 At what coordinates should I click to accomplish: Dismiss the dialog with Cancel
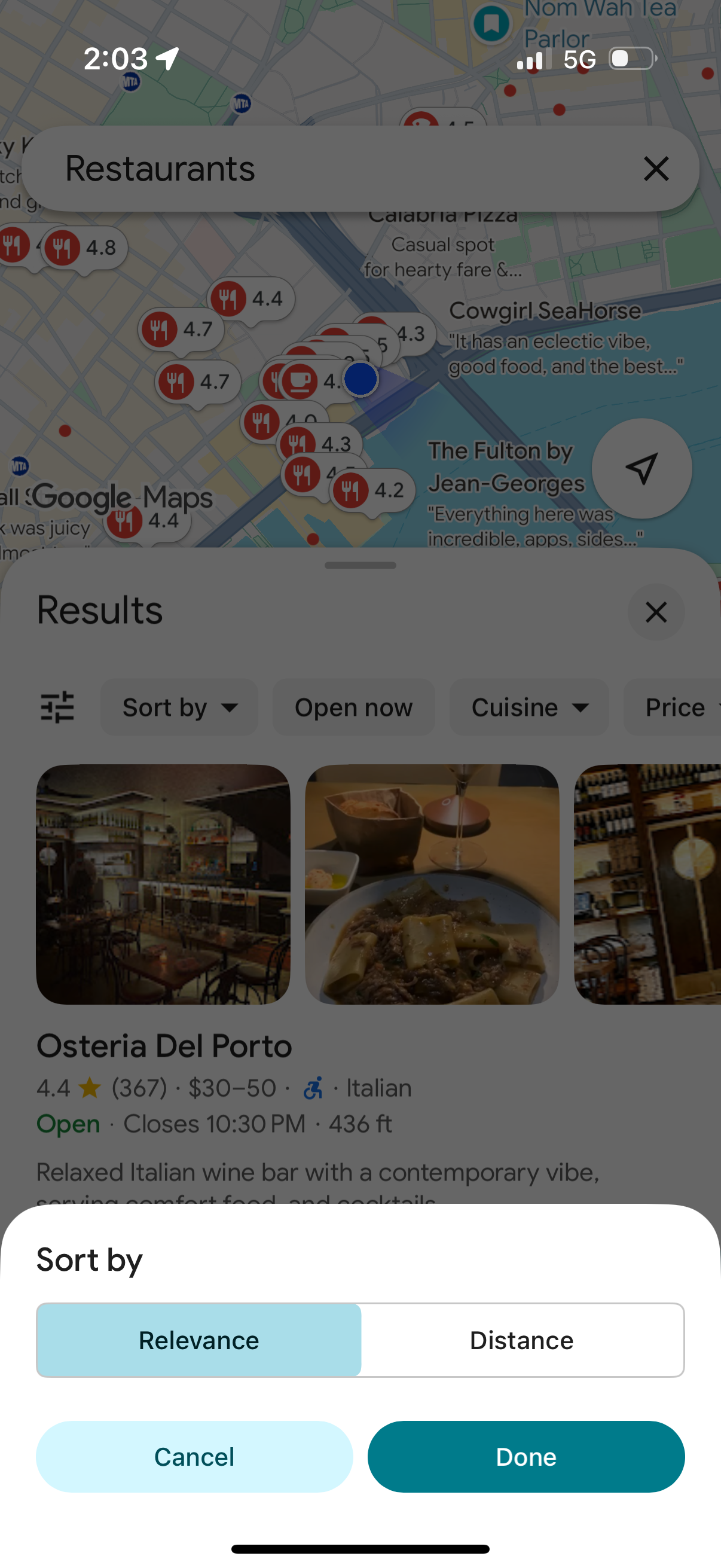pyautogui.click(x=194, y=1456)
